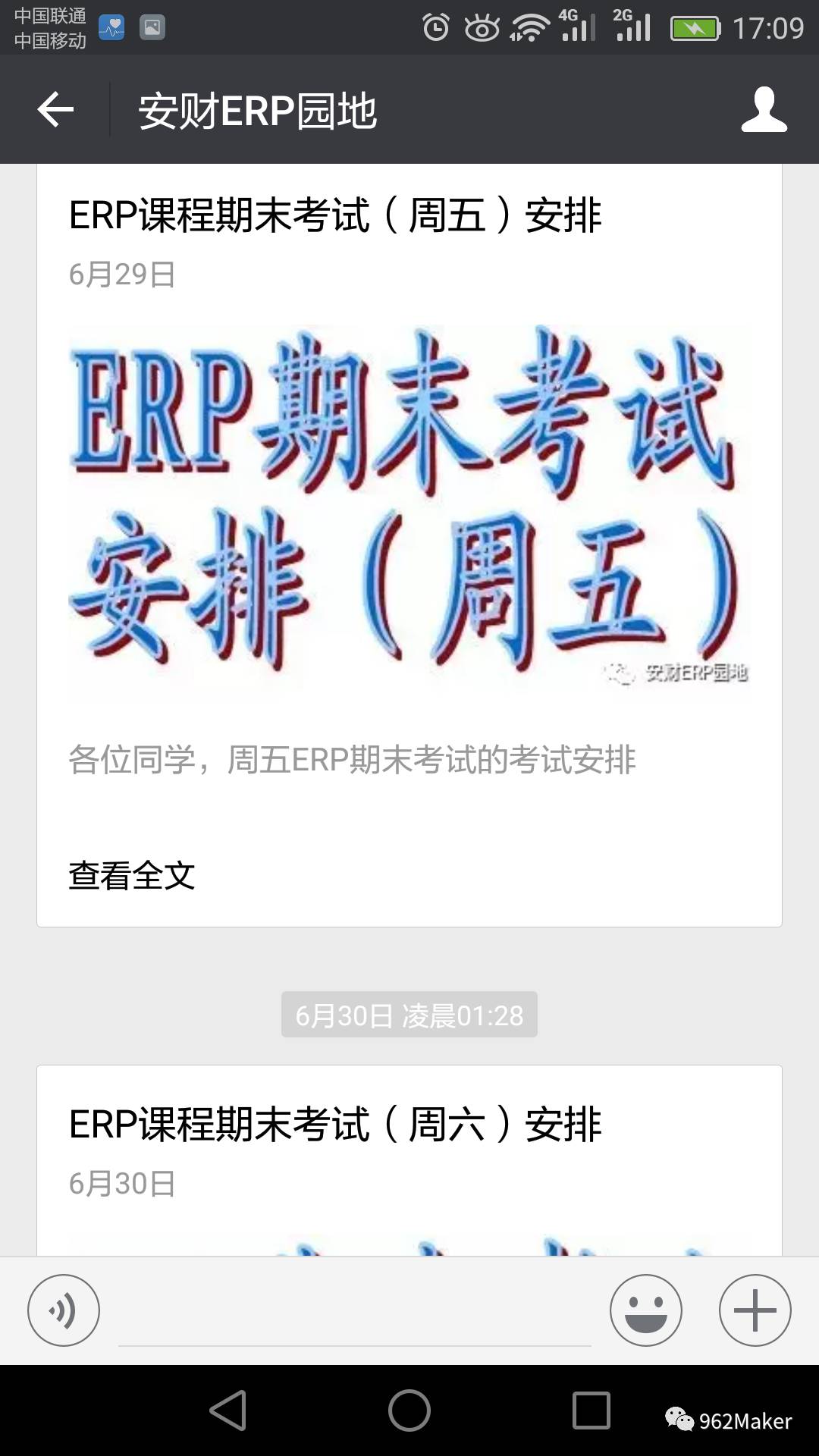Open the plus attachment menu
819x1456 pixels.
tap(755, 1310)
